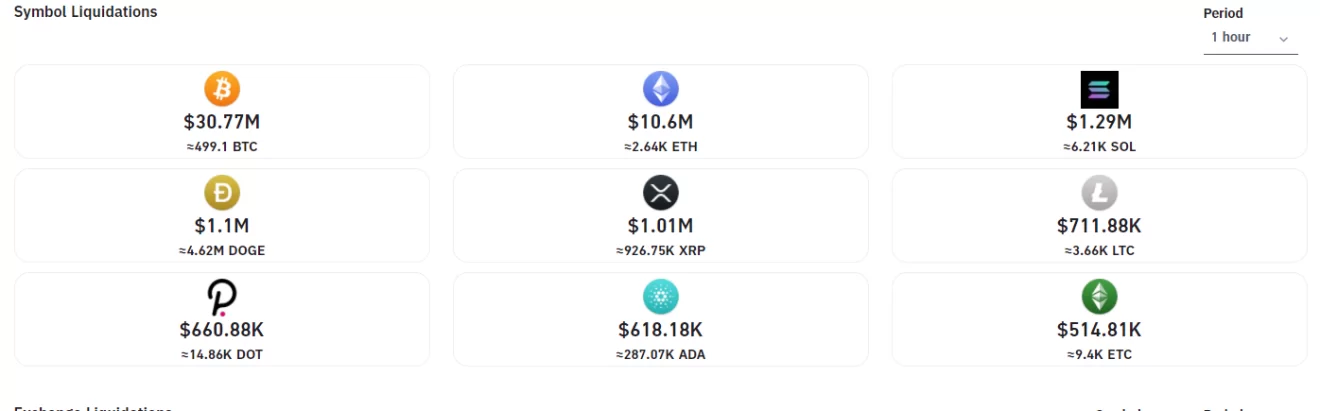Screen dimensions: 1320x411
Task: Open the BTC liquidations card
Action: click(x=222, y=112)
